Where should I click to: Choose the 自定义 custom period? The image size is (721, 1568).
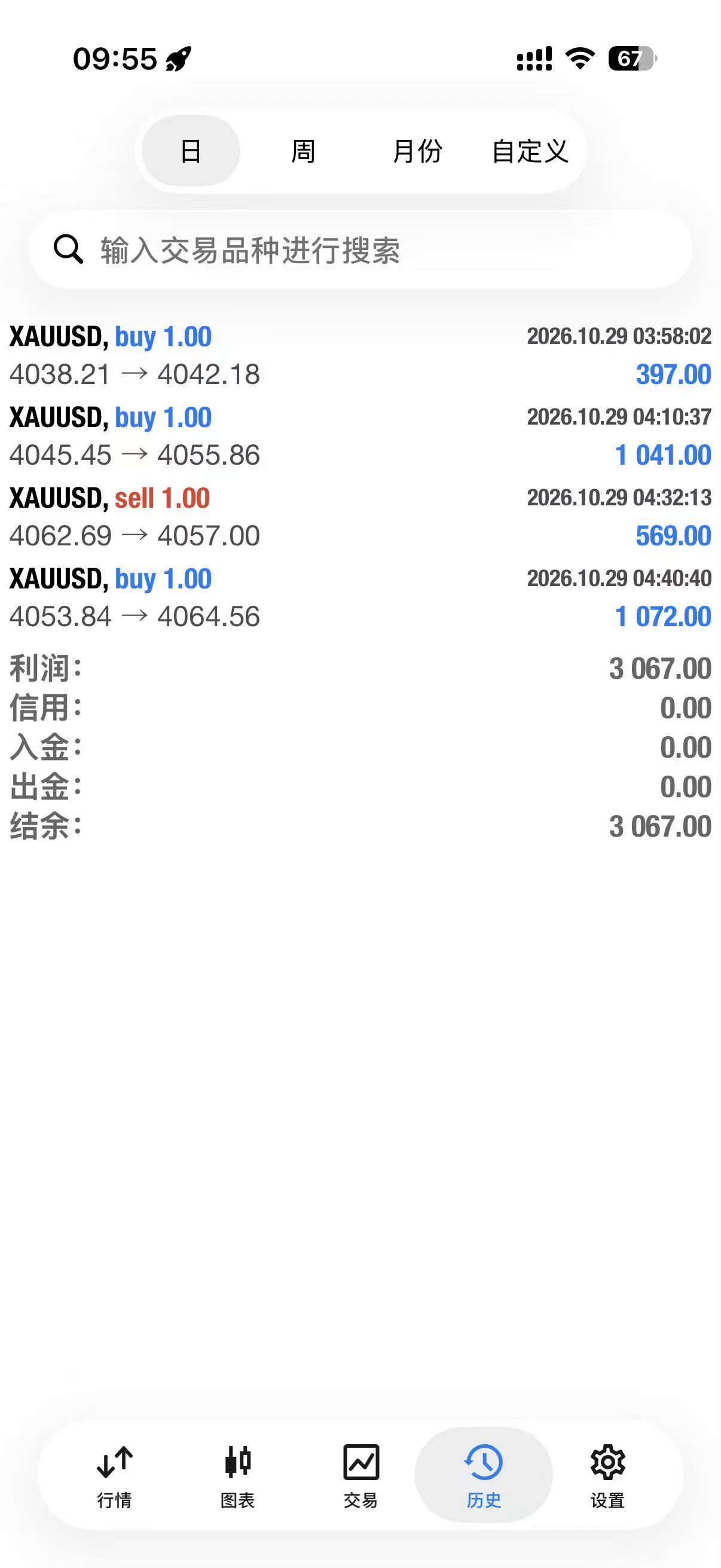click(x=530, y=151)
